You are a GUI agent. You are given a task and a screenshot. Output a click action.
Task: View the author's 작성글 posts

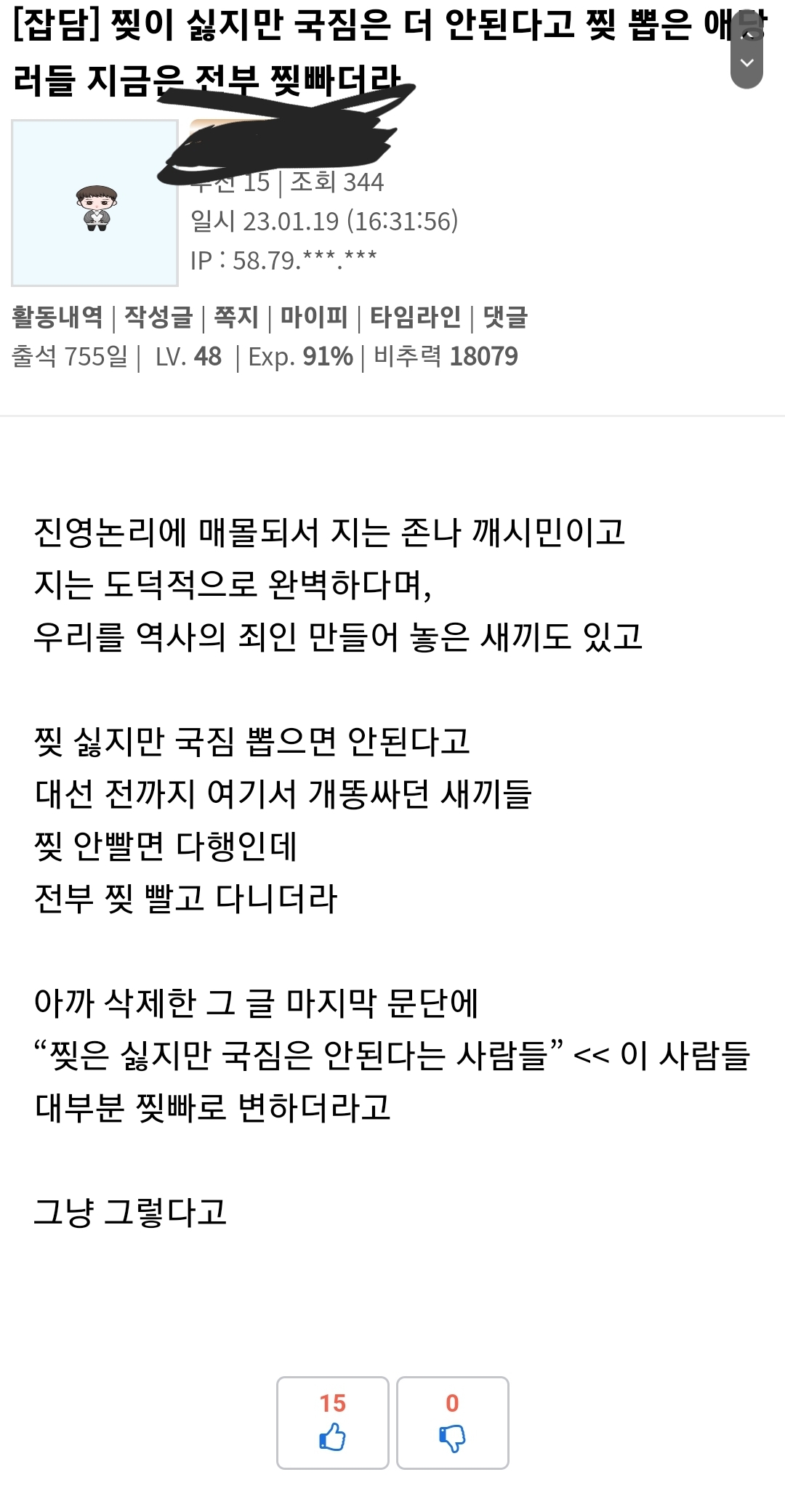coord(158,317)
